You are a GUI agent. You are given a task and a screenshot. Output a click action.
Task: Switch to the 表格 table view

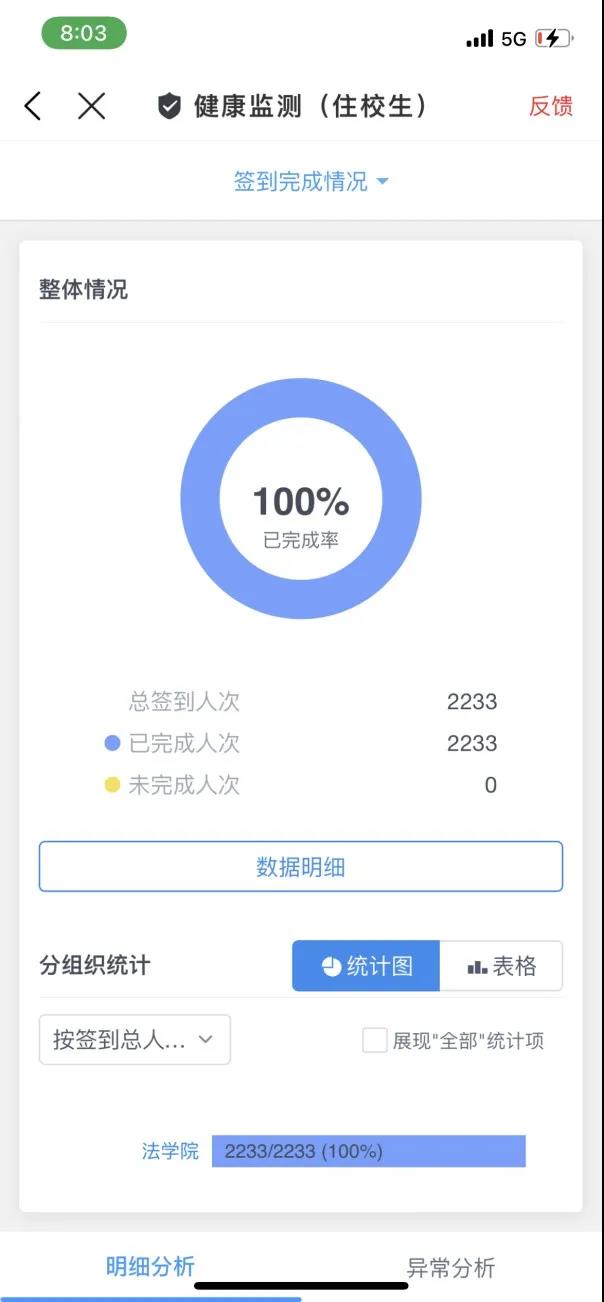point(501,966)
